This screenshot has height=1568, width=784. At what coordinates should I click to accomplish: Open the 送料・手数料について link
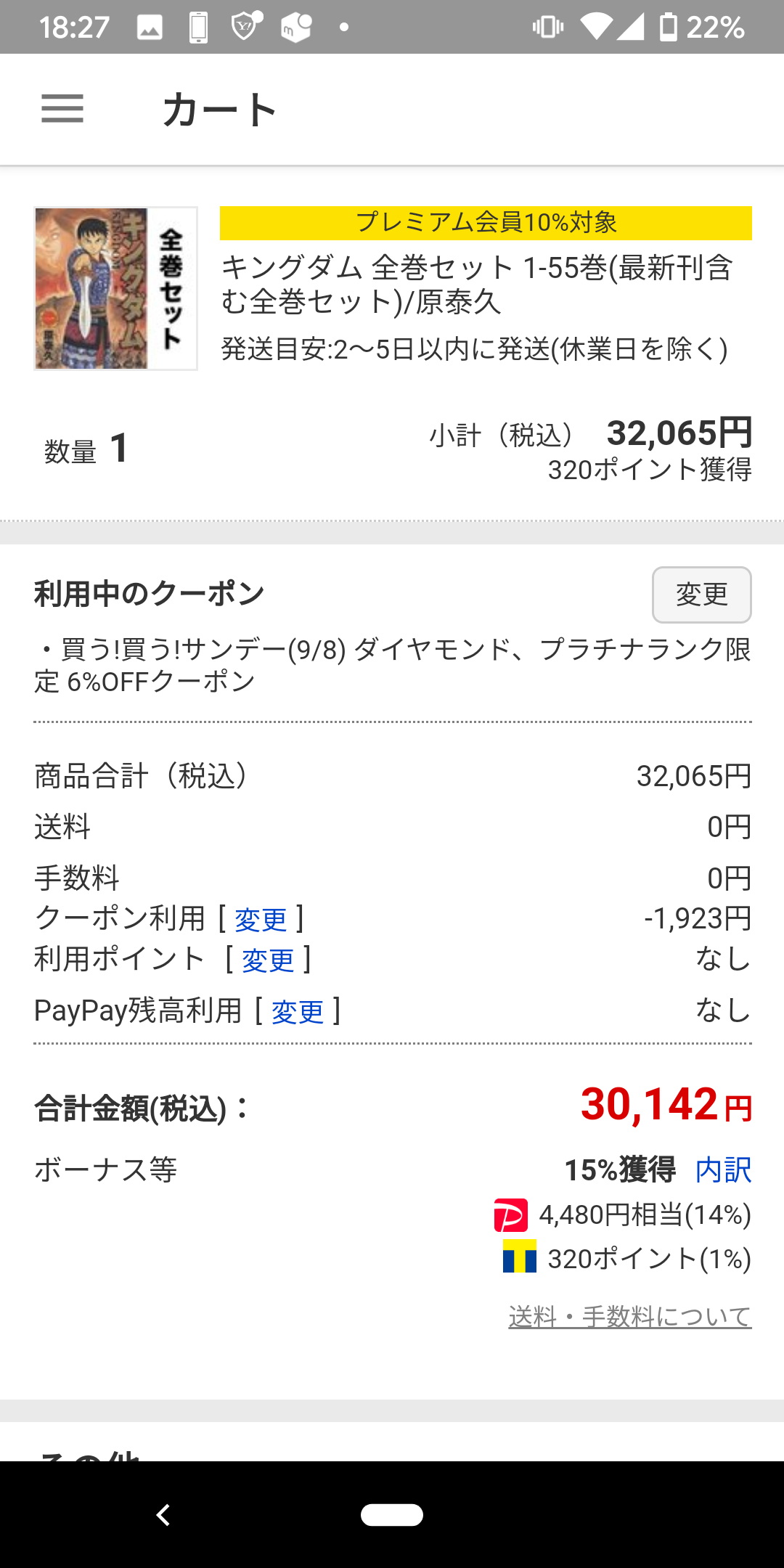[629, 1315]
